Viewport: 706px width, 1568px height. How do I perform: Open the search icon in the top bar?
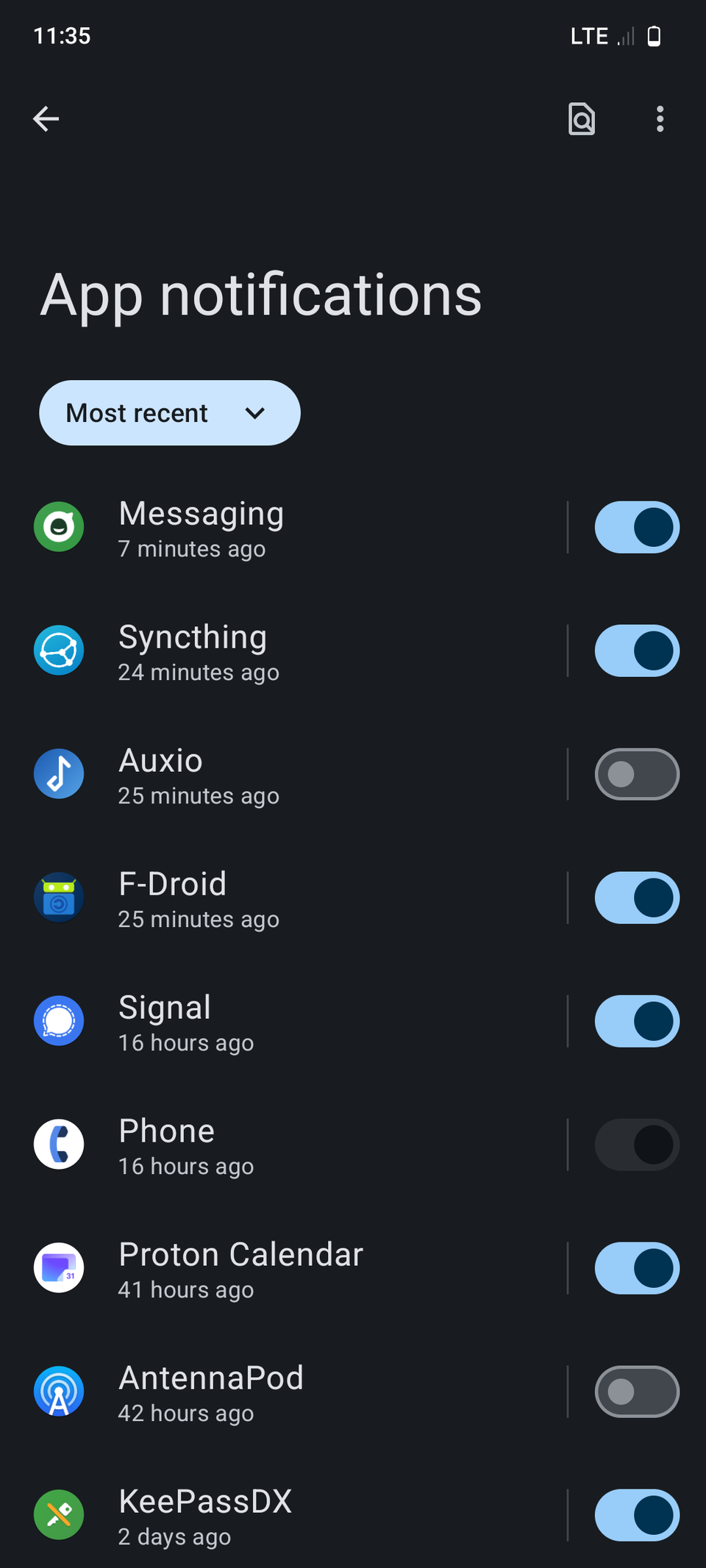pos(581,119)
